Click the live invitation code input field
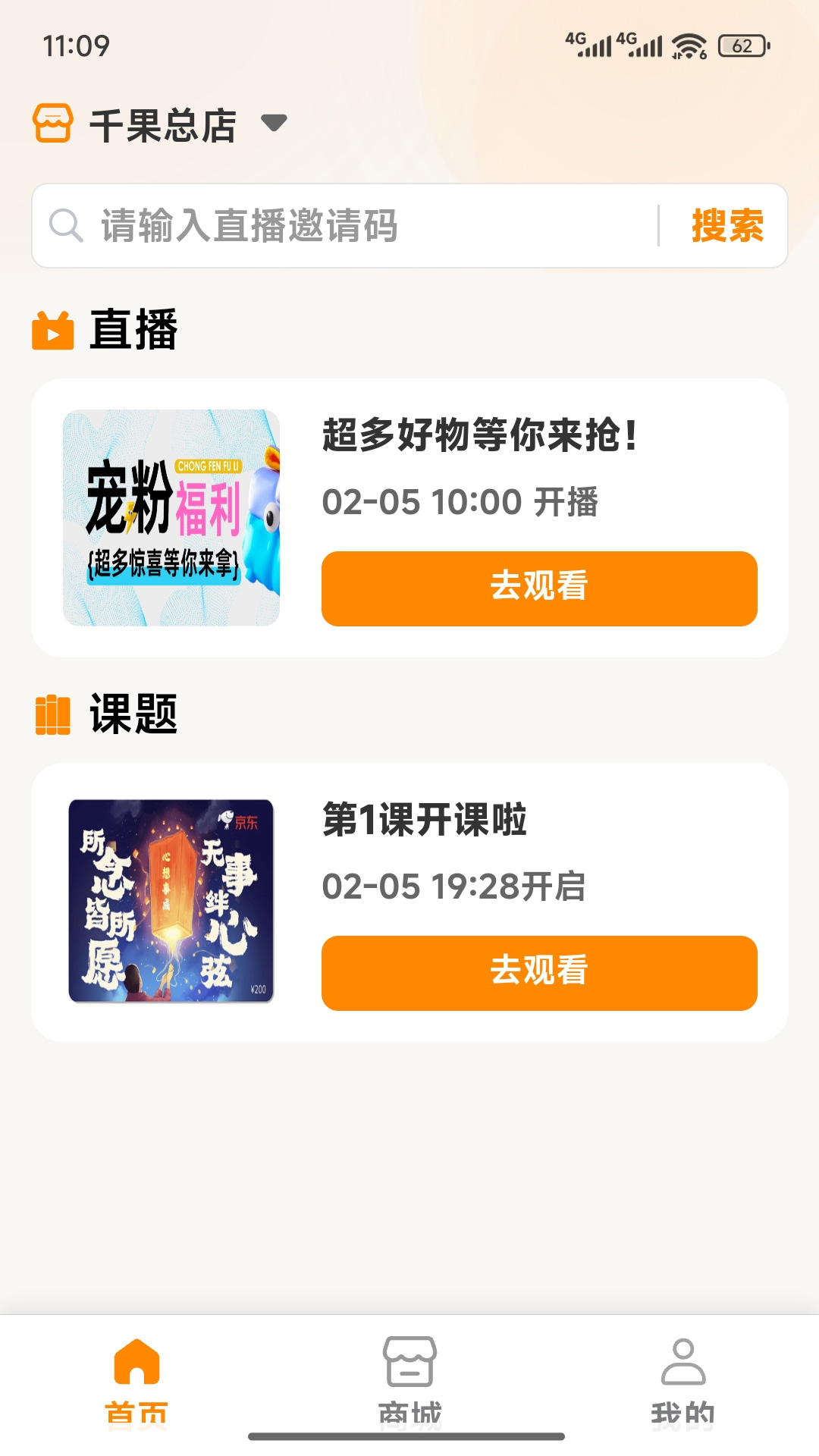This screenshot has width=819, height=1456. coord(341,225)
